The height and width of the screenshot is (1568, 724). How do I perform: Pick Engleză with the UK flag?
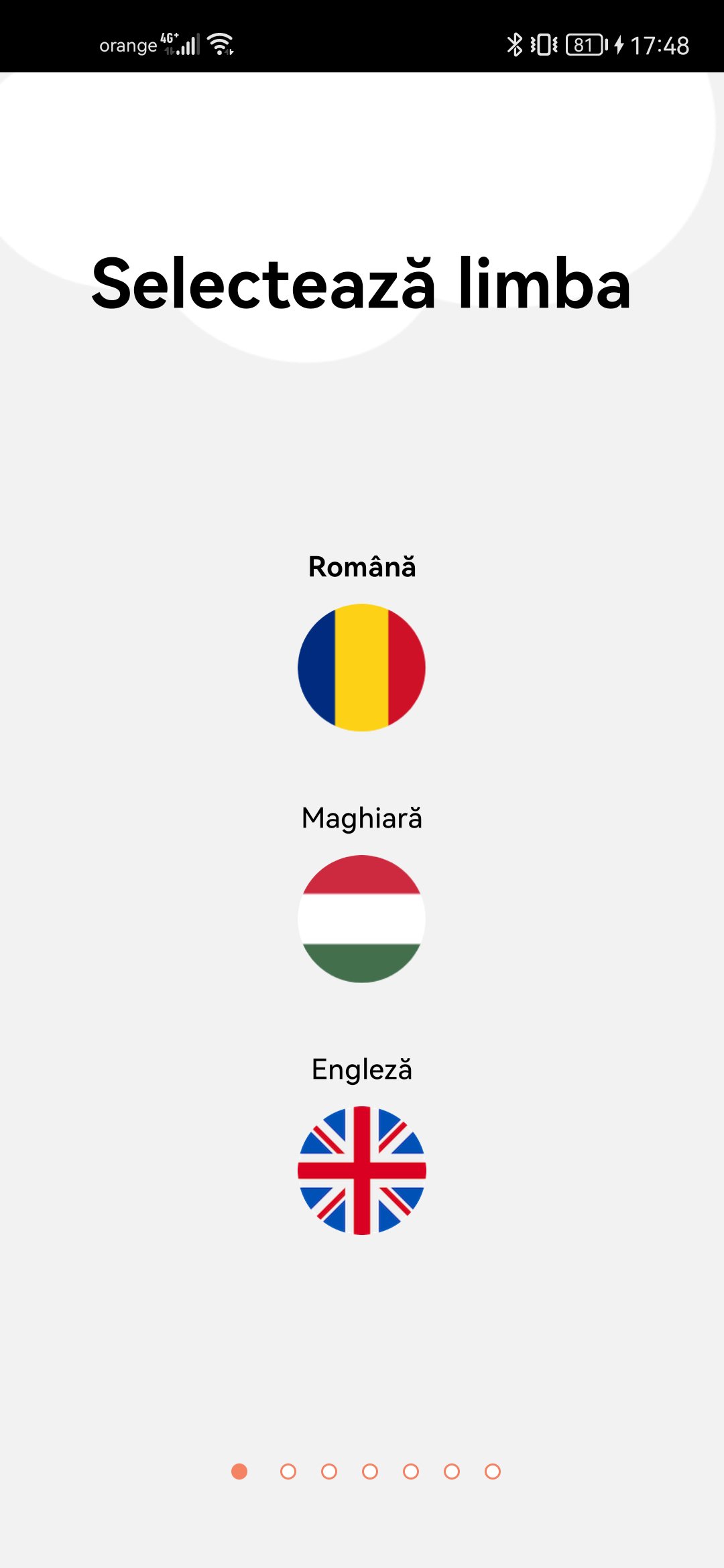coord(361,1170)
